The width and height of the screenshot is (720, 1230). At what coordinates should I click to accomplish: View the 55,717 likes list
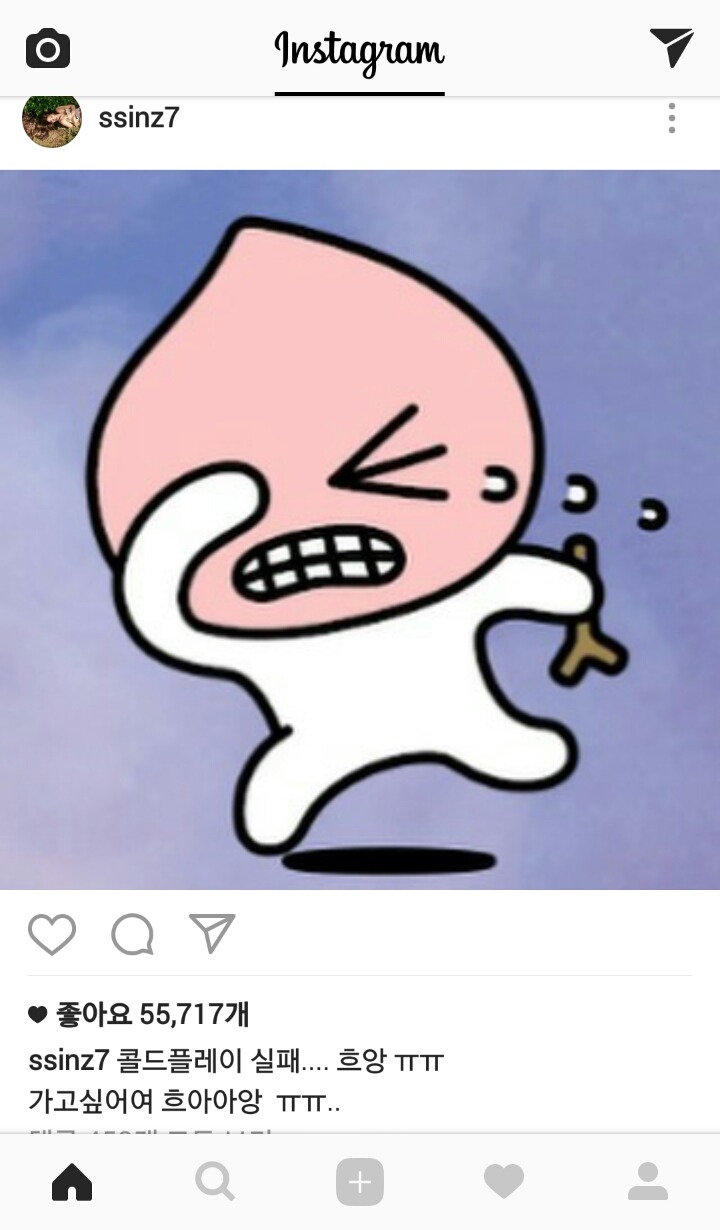pyautogui.click(x=139, y=1014)
